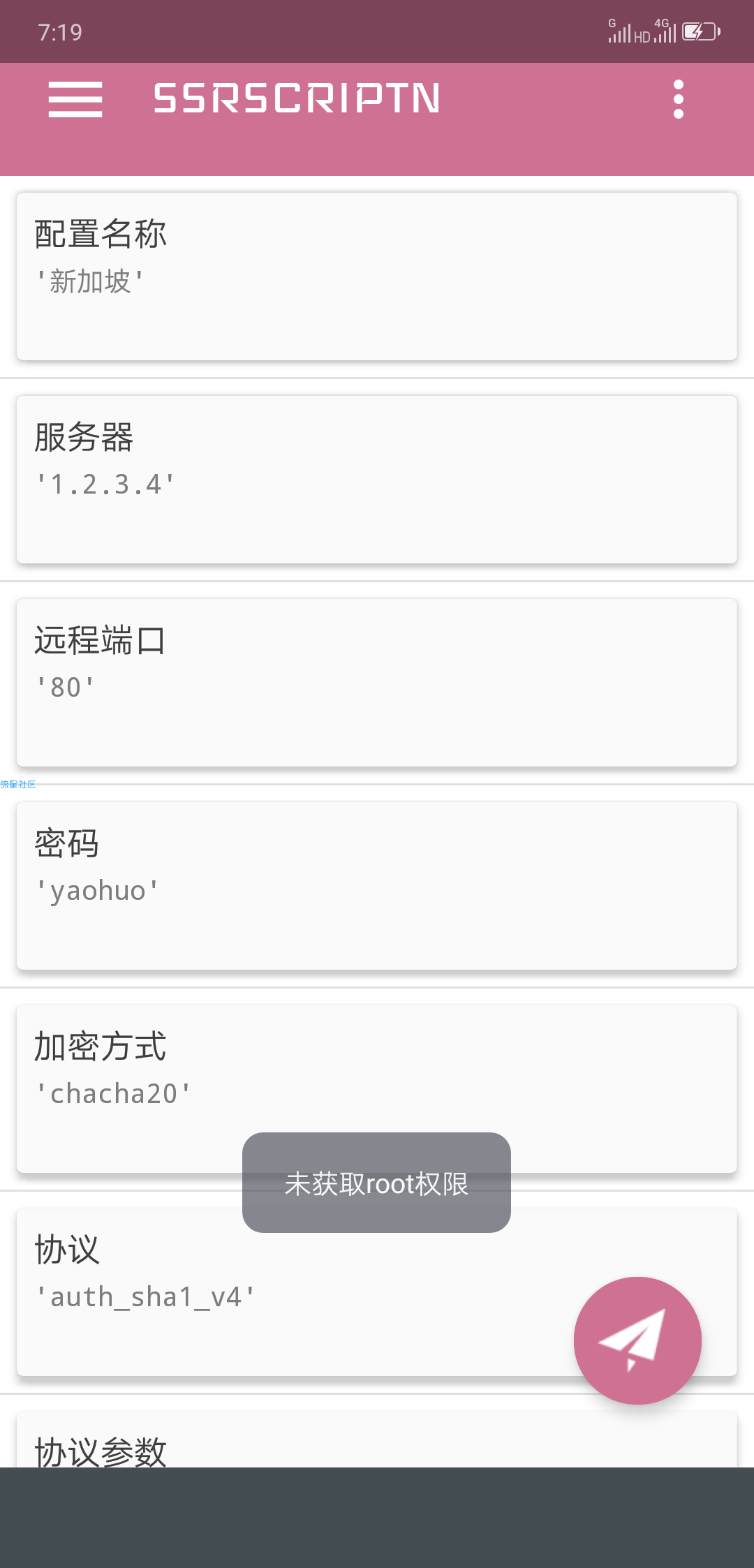Tap the G network signal bars icon
The width and height of the screenshot is (754, 1568).
(x=619, y=31)
